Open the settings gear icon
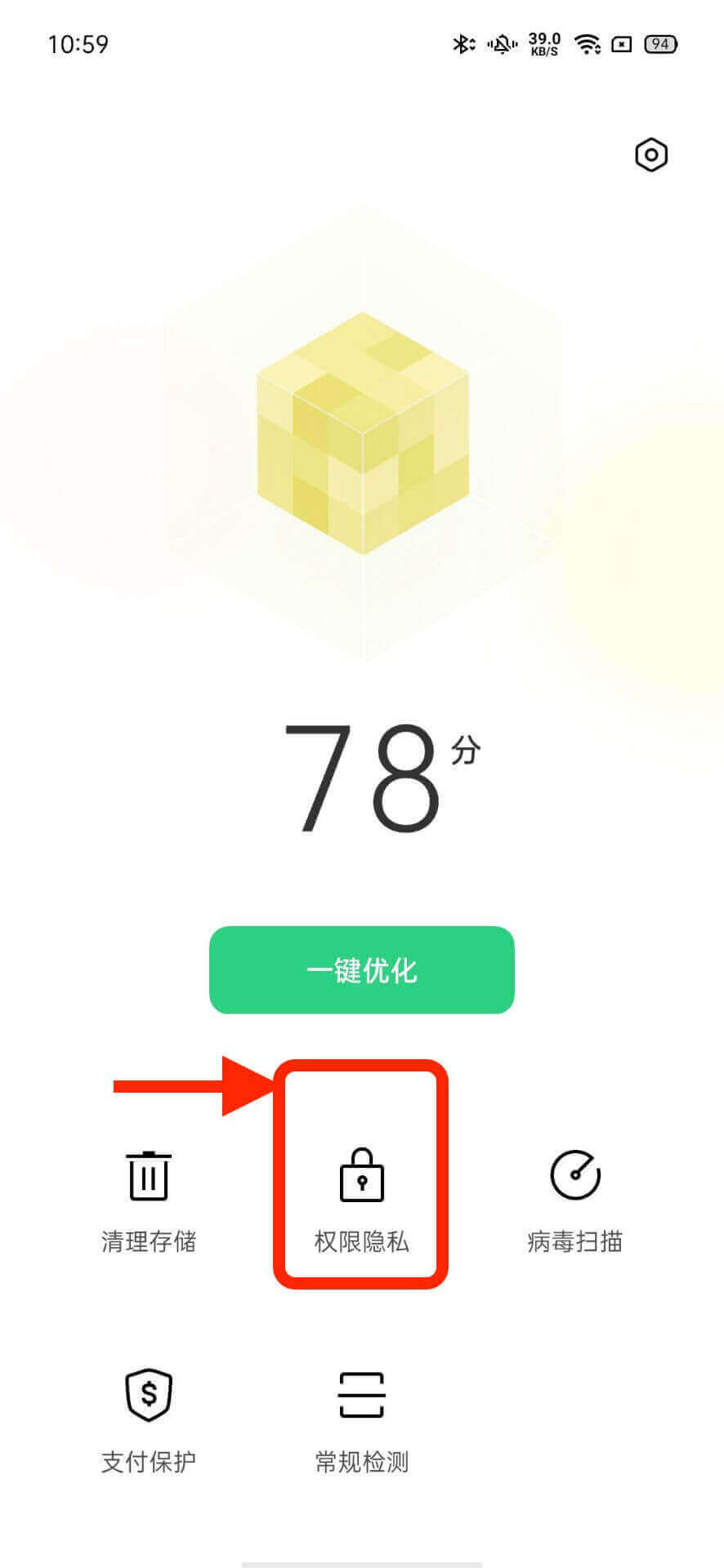This screenshot has height=1568, width=724. tap(650, 154)
